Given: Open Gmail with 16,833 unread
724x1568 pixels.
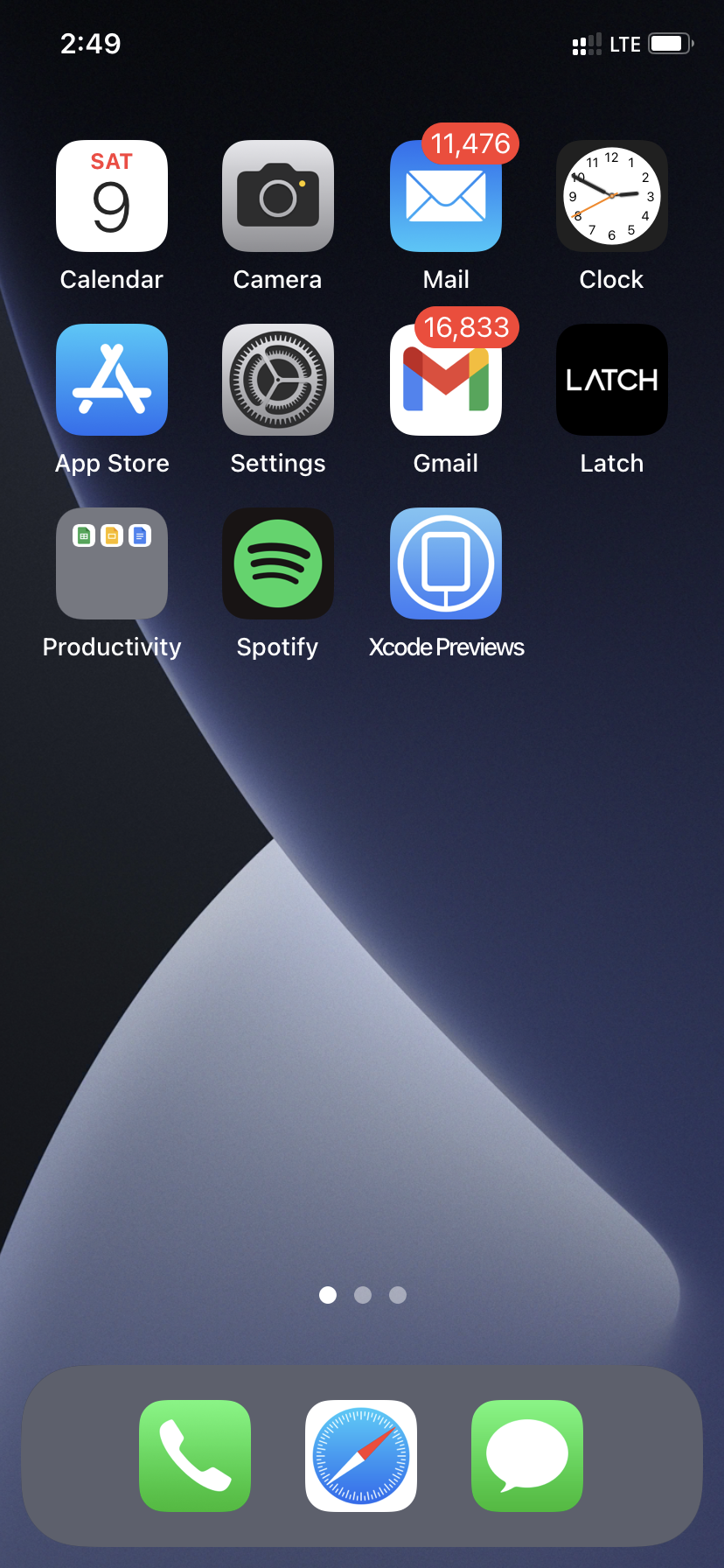Looking at the screenshot, I should [446, 380].
